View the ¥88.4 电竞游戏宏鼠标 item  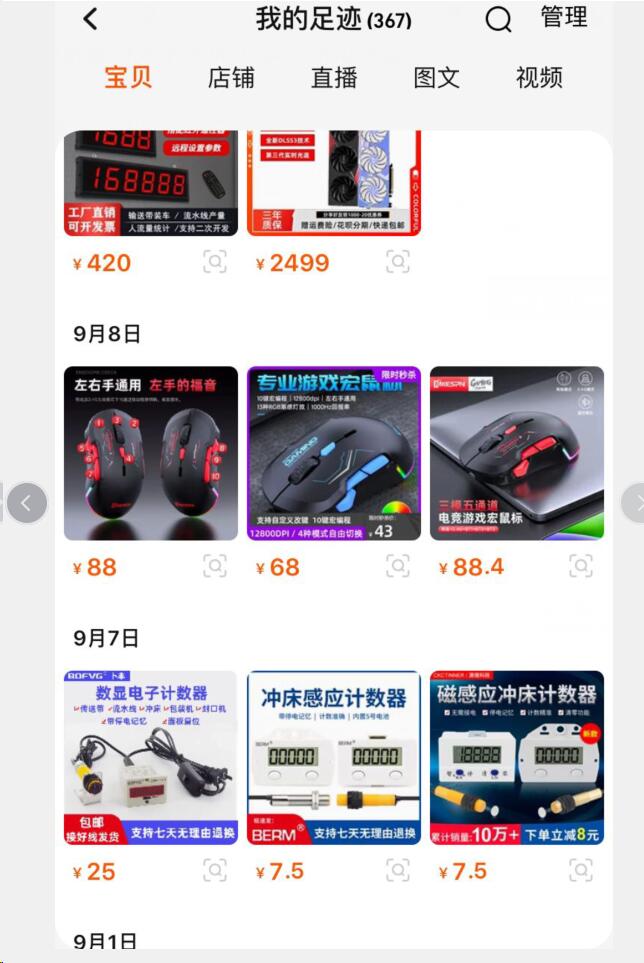click(517, 453)
